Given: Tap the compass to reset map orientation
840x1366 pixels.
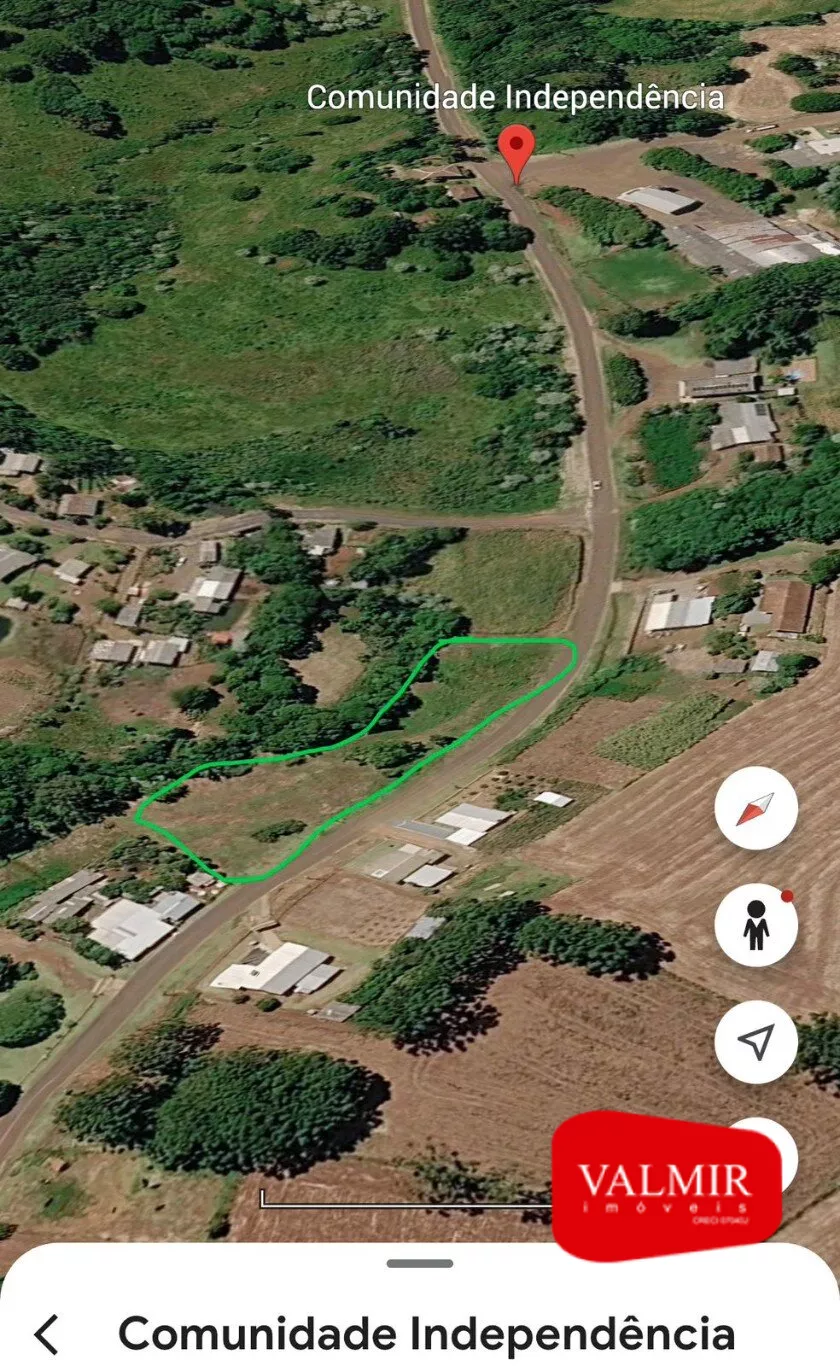Looking at the screenshot, I should (756, 808).
